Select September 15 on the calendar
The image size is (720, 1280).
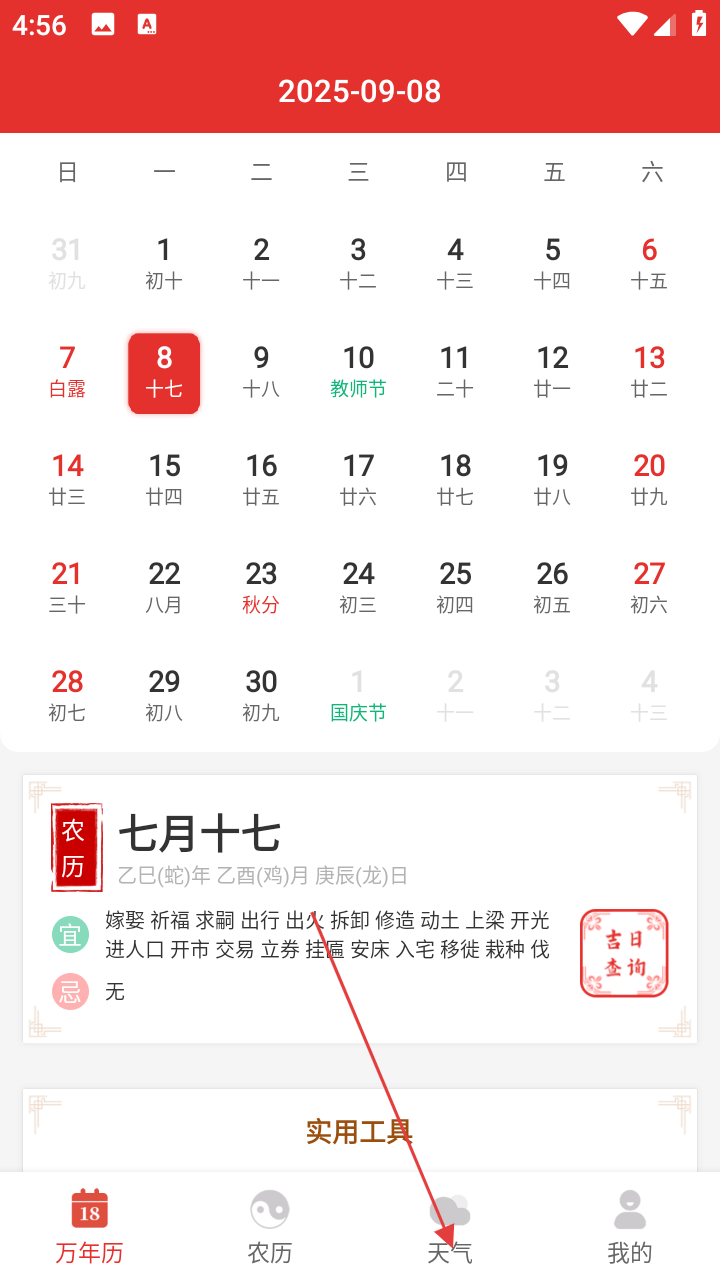[164, 480]
